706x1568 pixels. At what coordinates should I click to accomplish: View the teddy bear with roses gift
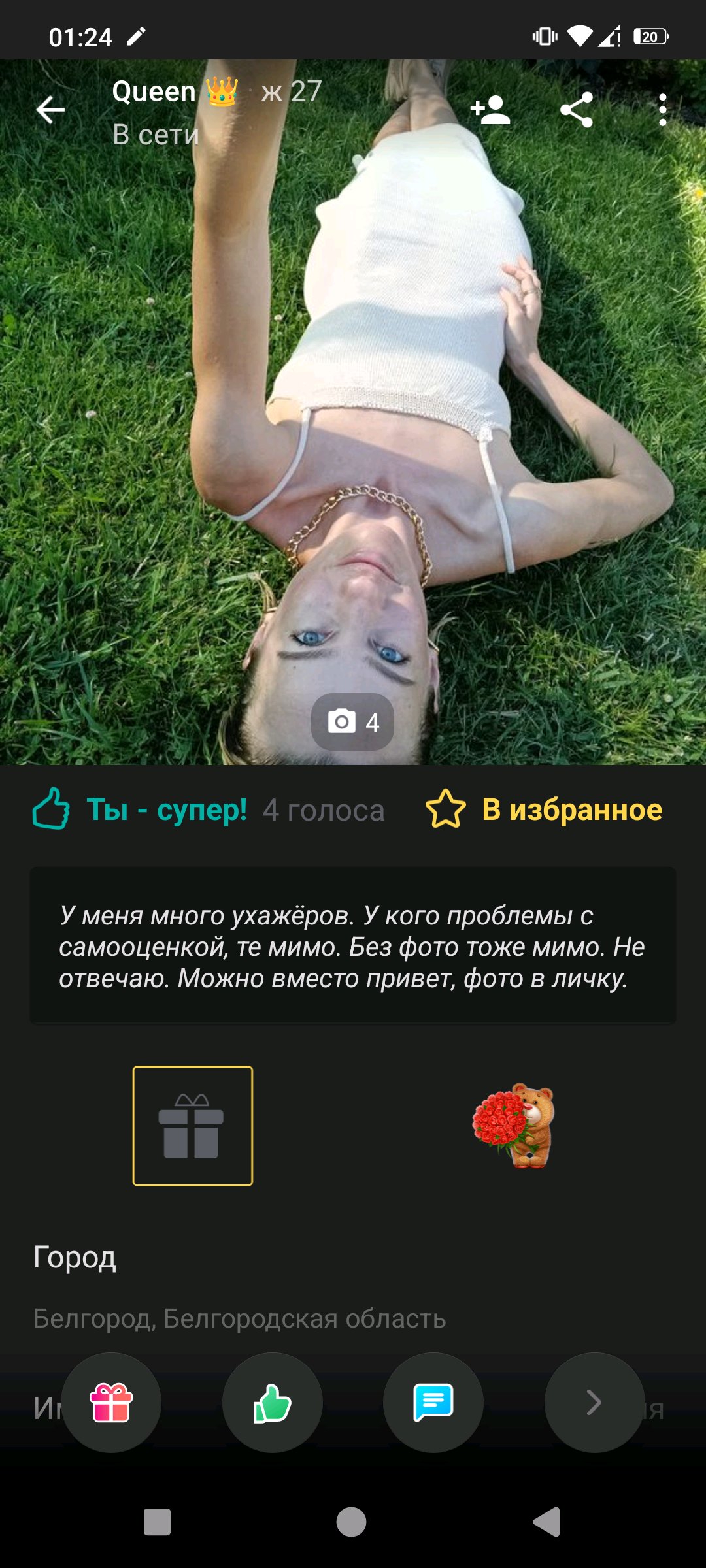coord(514,1125)
